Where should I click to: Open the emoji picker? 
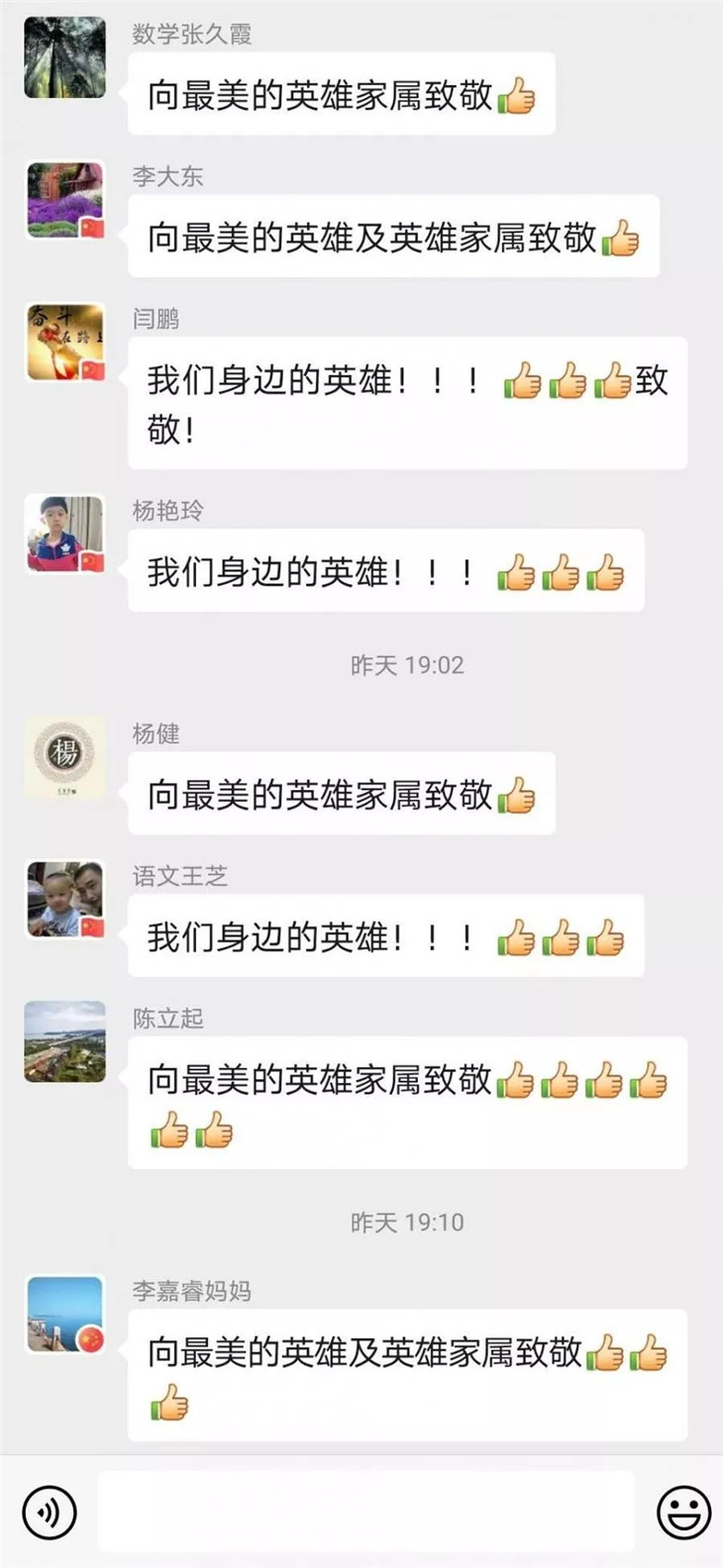pyautogui.click(x=683, y=1512)
